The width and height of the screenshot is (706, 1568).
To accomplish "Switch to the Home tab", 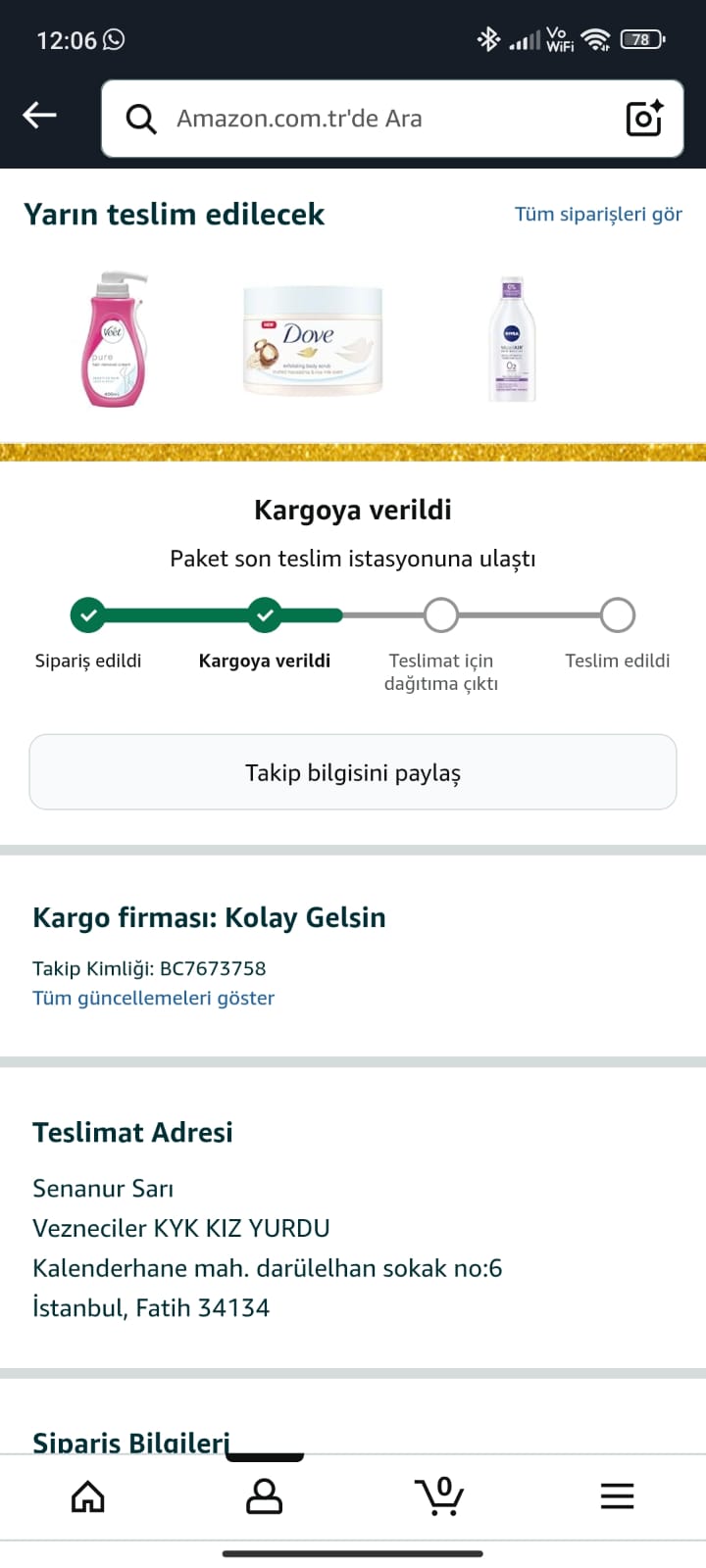I will (x=88, y=1496).
